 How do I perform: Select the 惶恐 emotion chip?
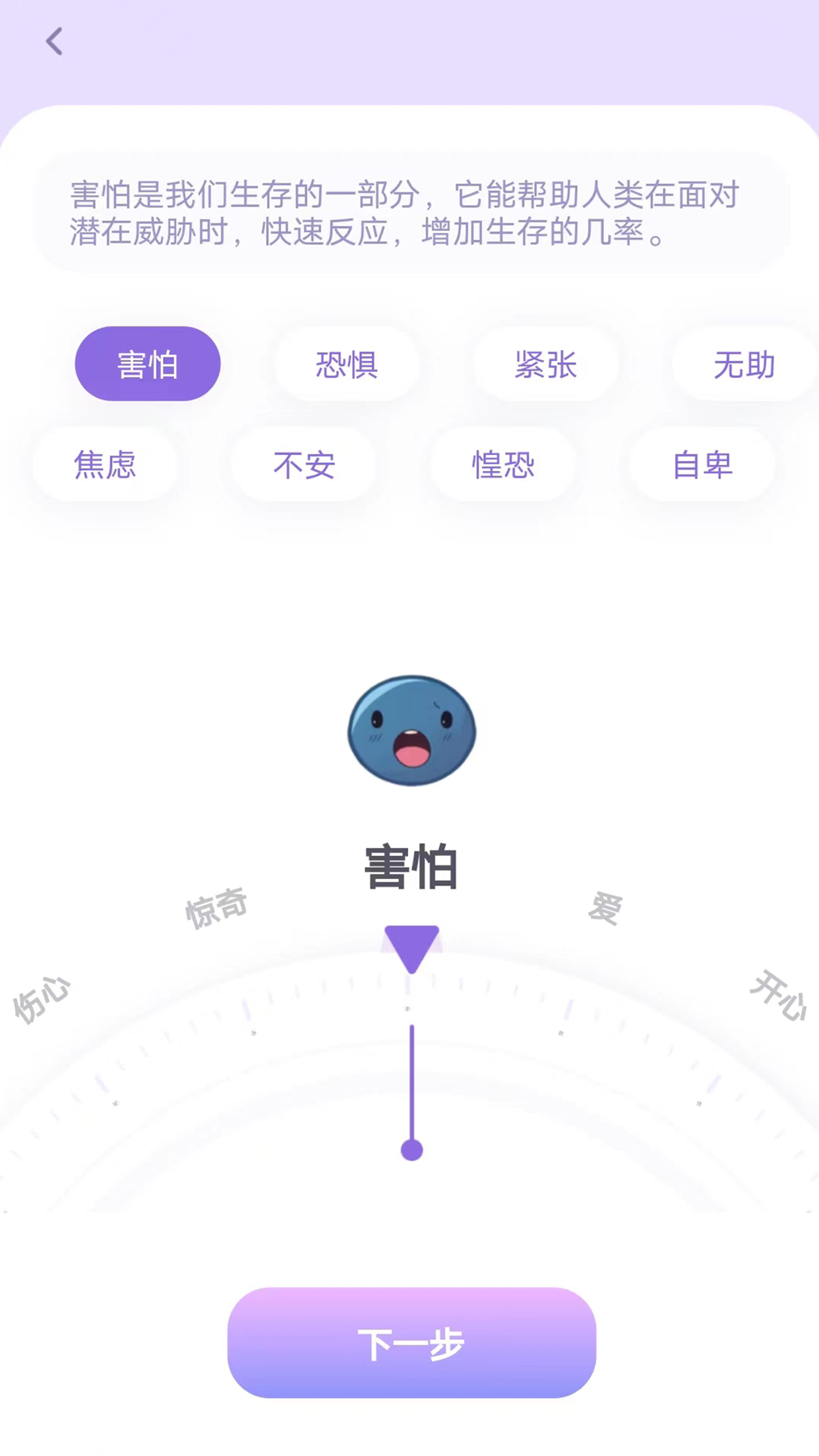tap(503, 465)
